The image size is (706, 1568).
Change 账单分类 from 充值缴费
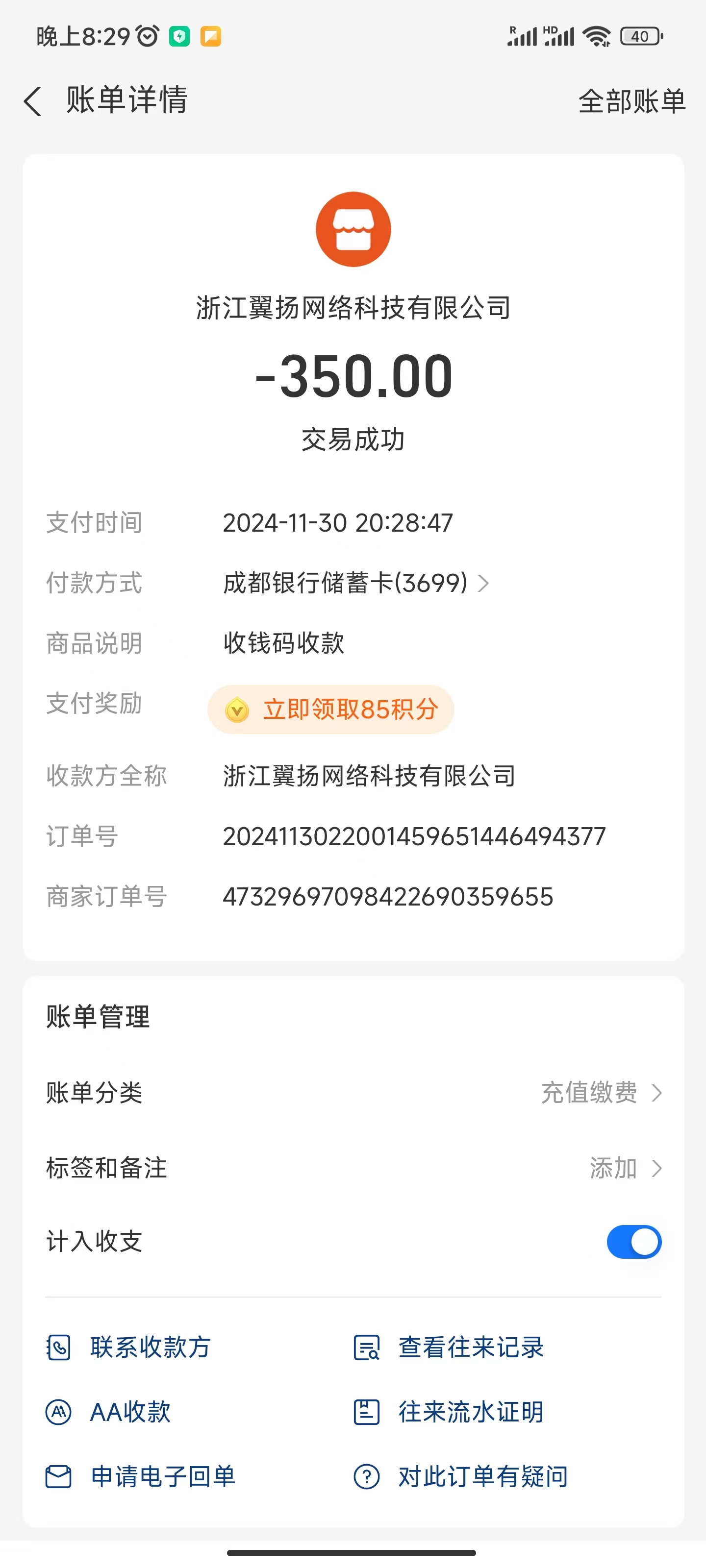pos(600,1093)
